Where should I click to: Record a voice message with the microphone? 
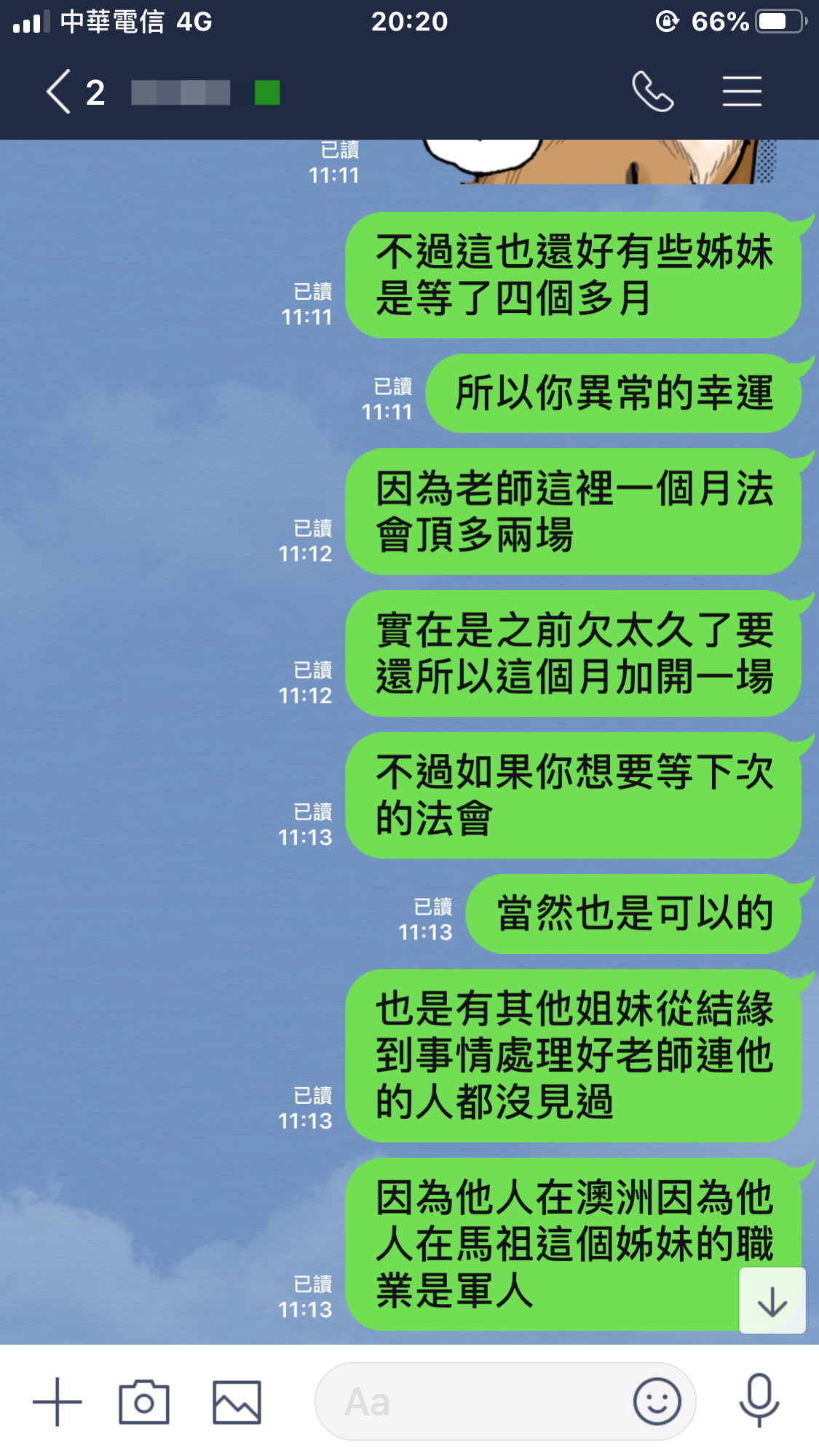click(759, 1400)
